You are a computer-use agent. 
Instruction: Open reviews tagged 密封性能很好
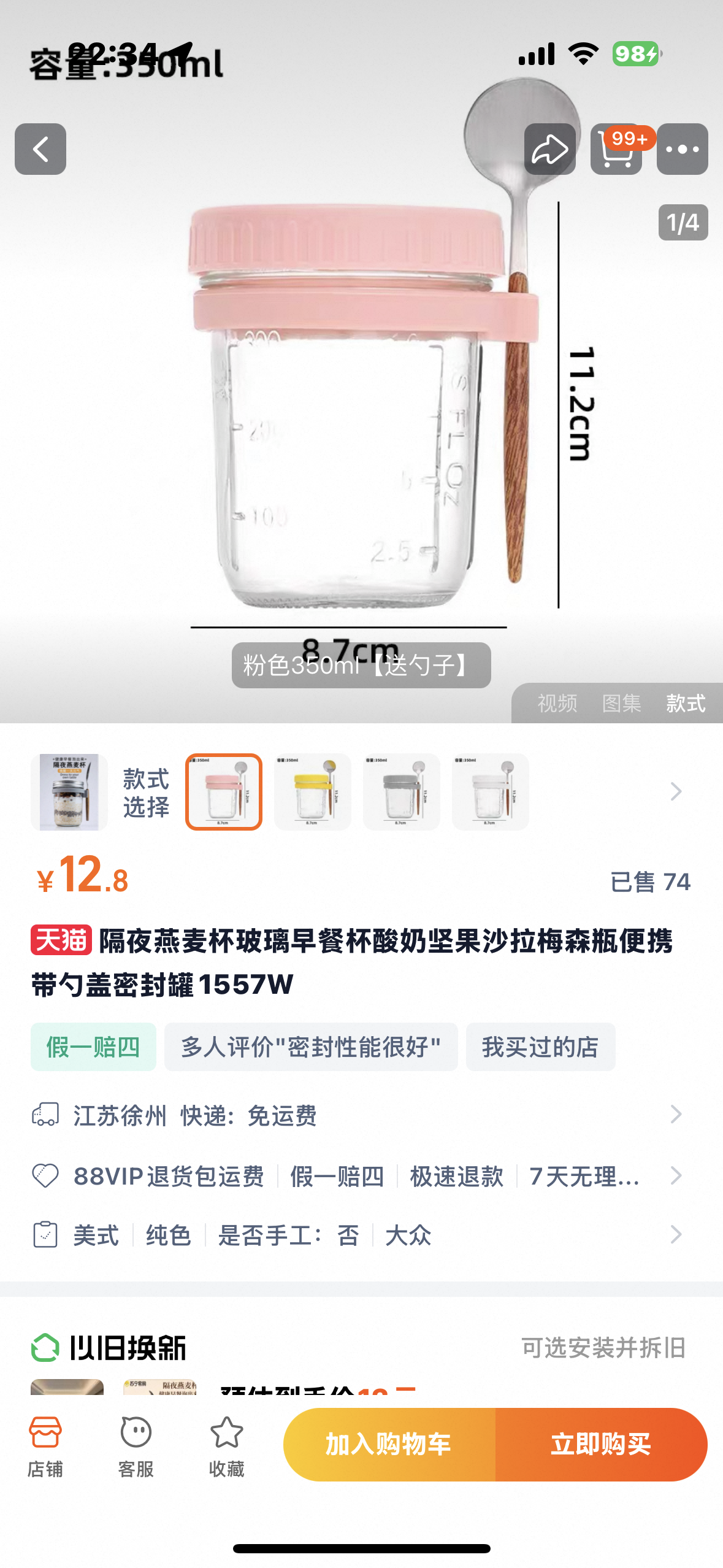pyautogui.click(x=311, y=1047)
